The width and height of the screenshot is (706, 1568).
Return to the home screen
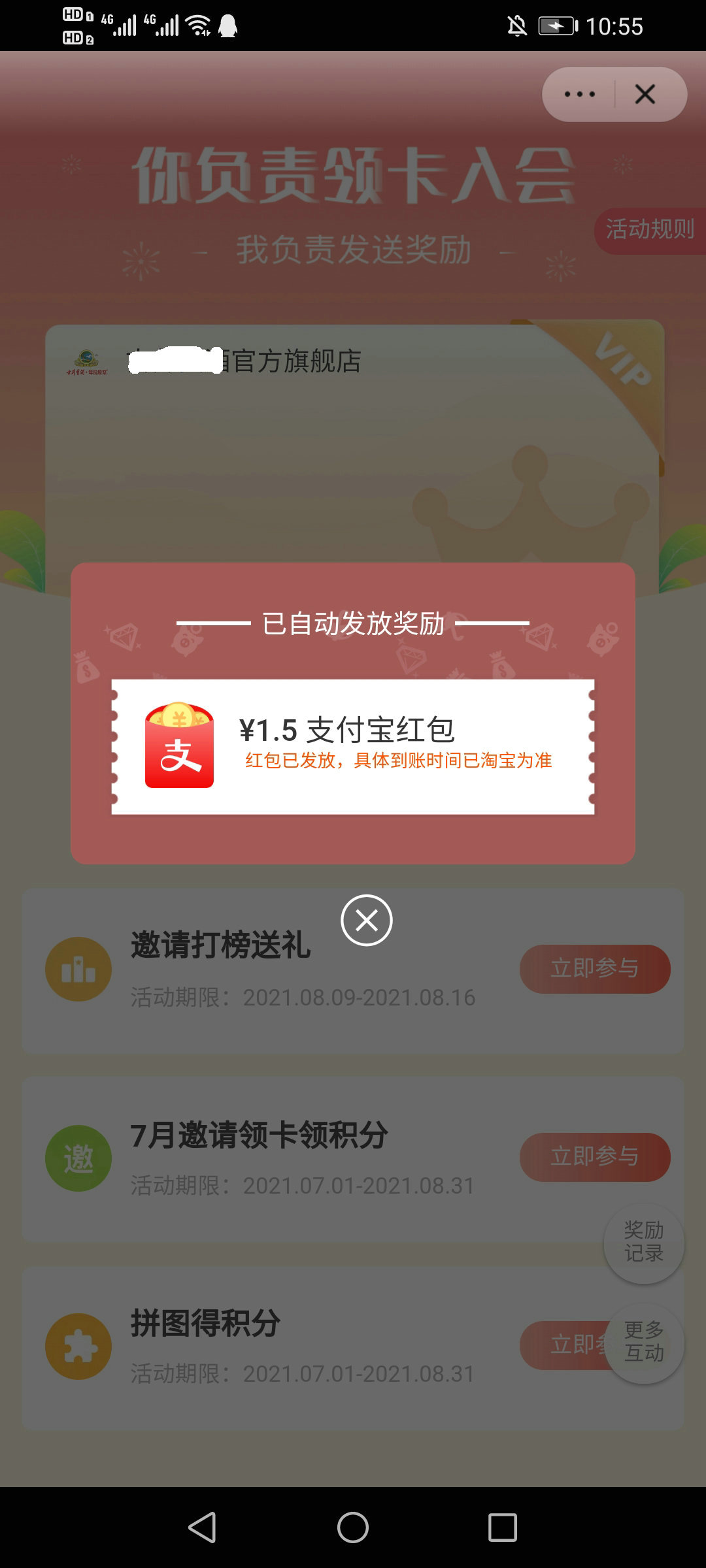click(x=353, y=1527)
